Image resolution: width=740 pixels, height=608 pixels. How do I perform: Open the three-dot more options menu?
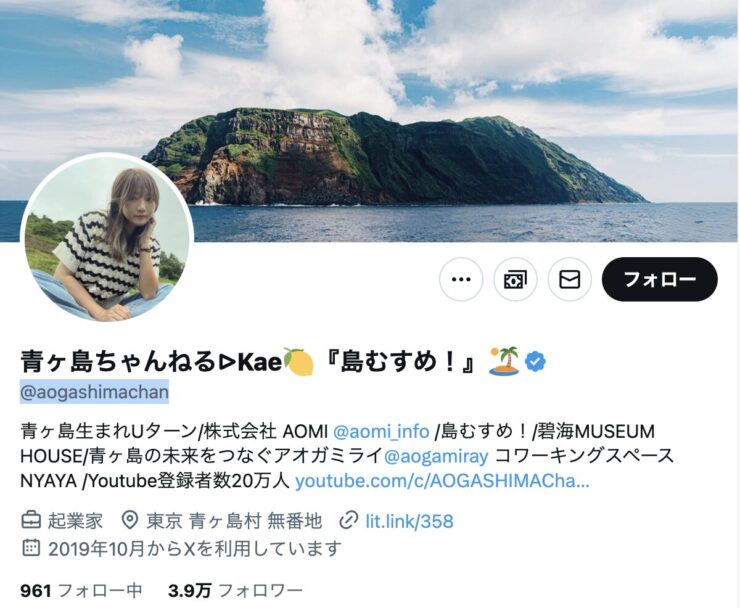[461, 280]
